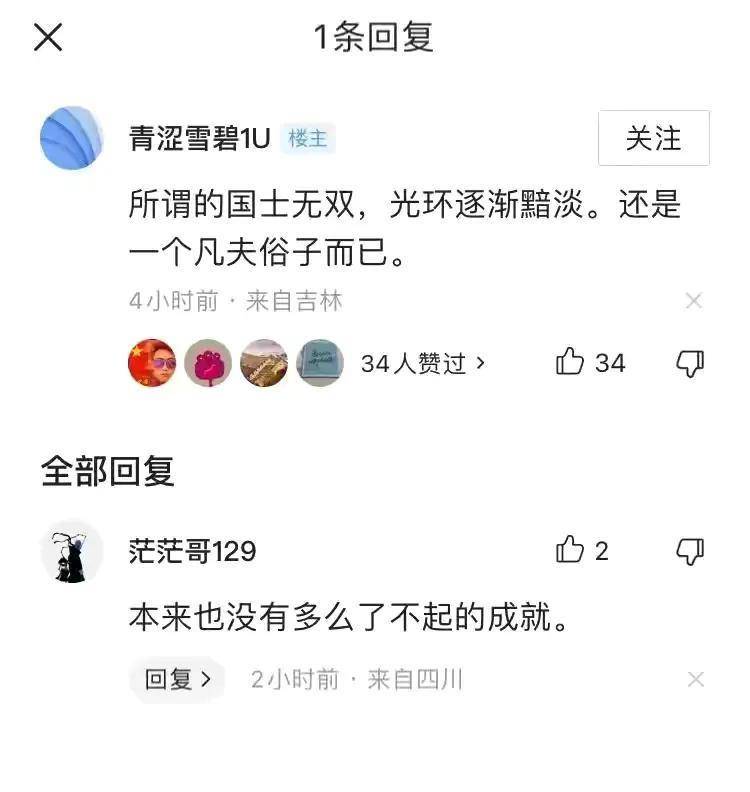Open 茫茫哥129's profile avatar

pyautogui.click(x=72, y=551)
